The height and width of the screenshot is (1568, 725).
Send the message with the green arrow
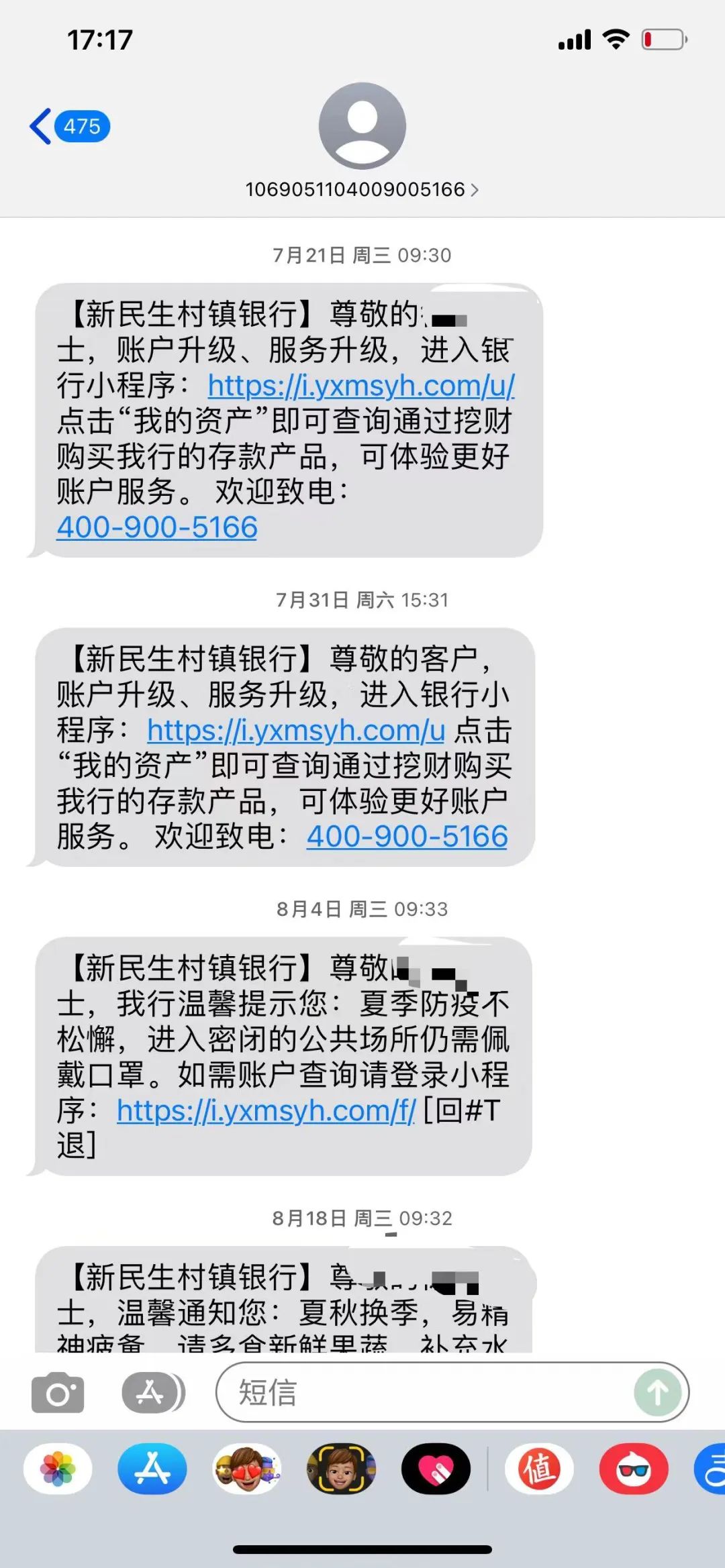click(x=658, y=1393)
